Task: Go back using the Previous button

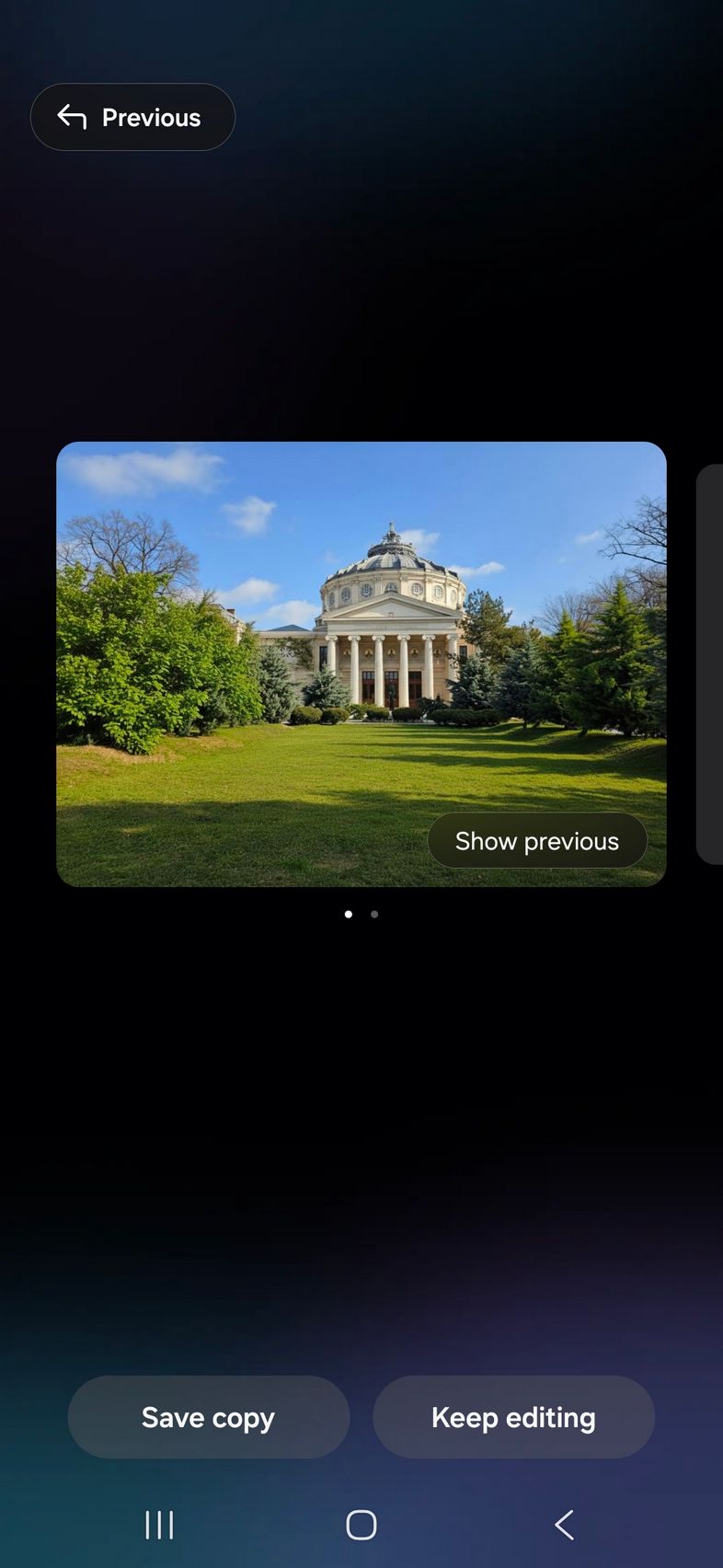Action: [x=132, y=118]
